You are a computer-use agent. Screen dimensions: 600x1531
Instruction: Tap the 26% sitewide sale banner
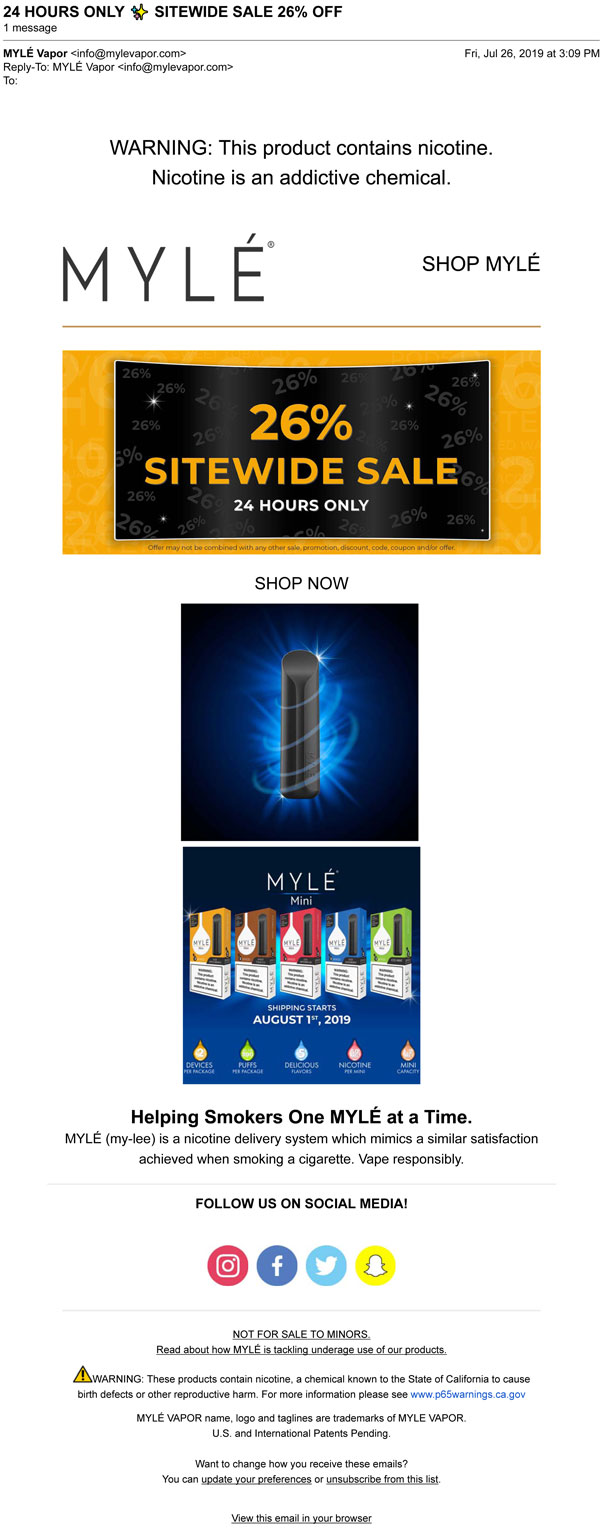tap(301, 452)
